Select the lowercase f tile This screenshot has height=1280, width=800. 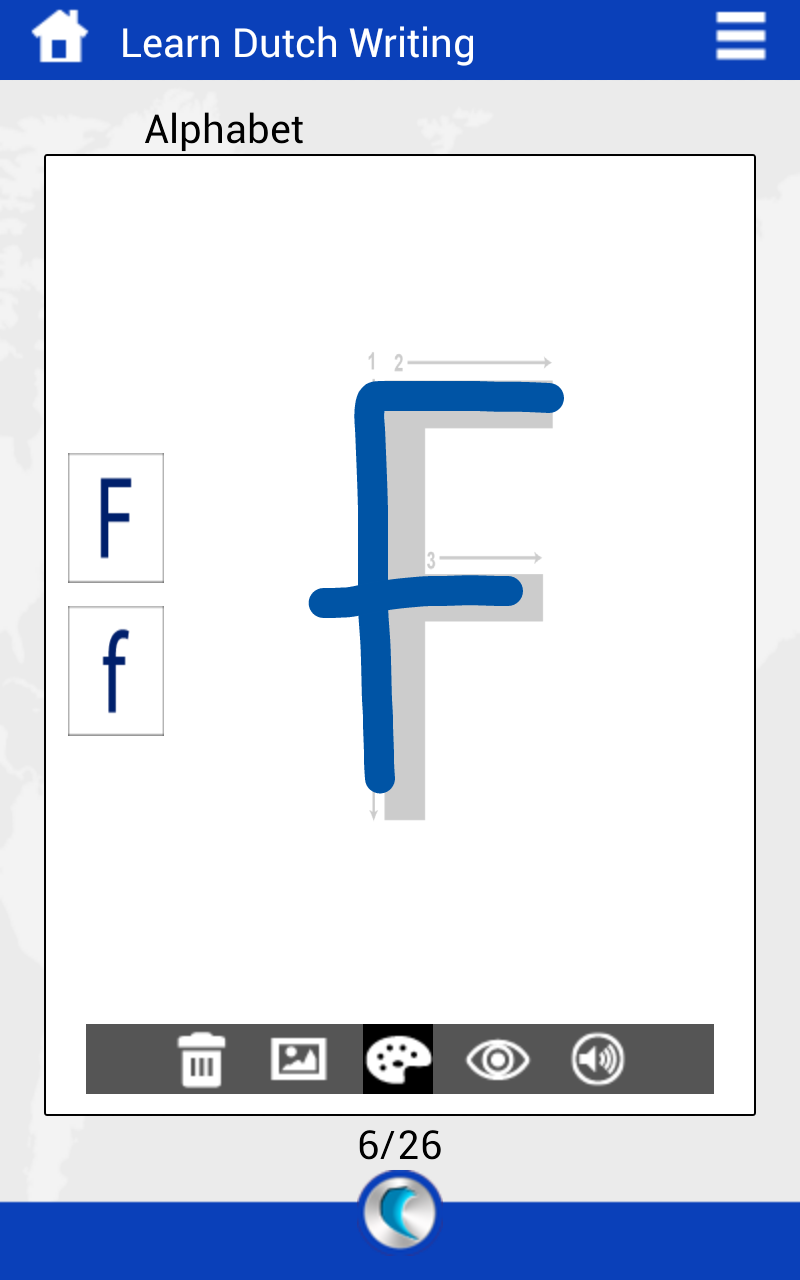[116, 671]
